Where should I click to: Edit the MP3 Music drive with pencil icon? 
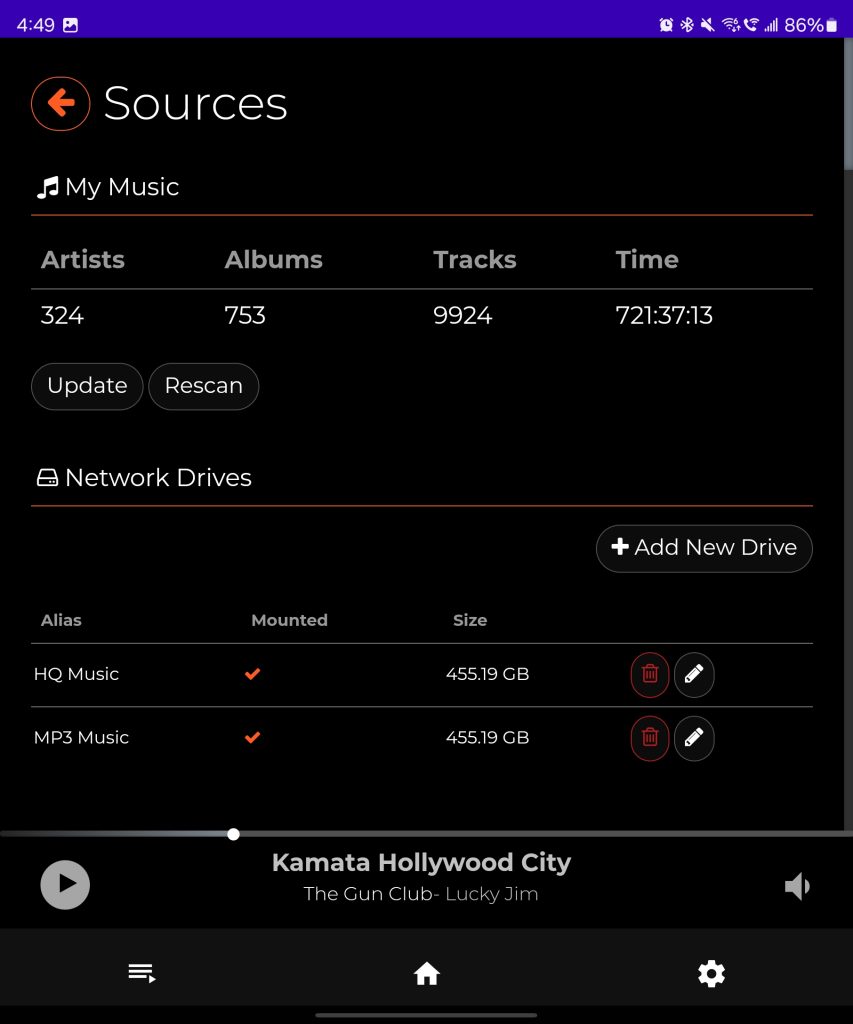click(694, 738)
